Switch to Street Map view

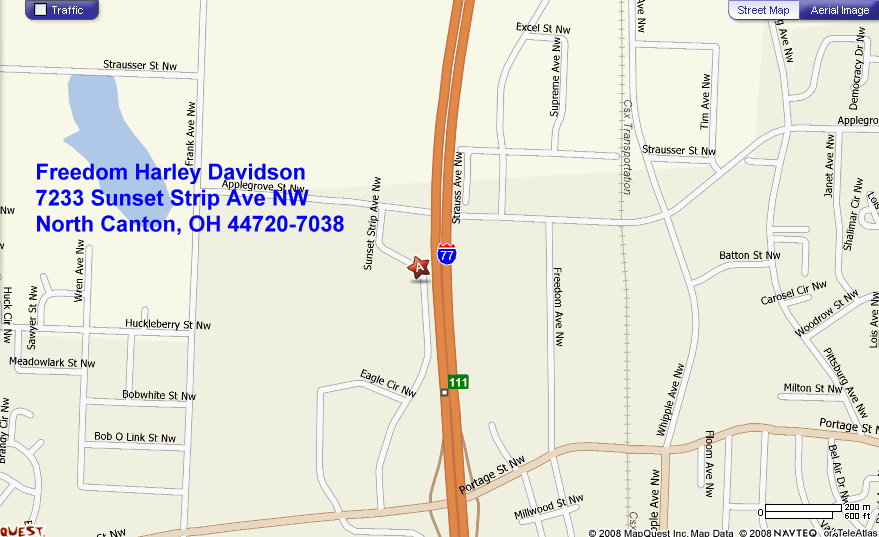[763, 10]
